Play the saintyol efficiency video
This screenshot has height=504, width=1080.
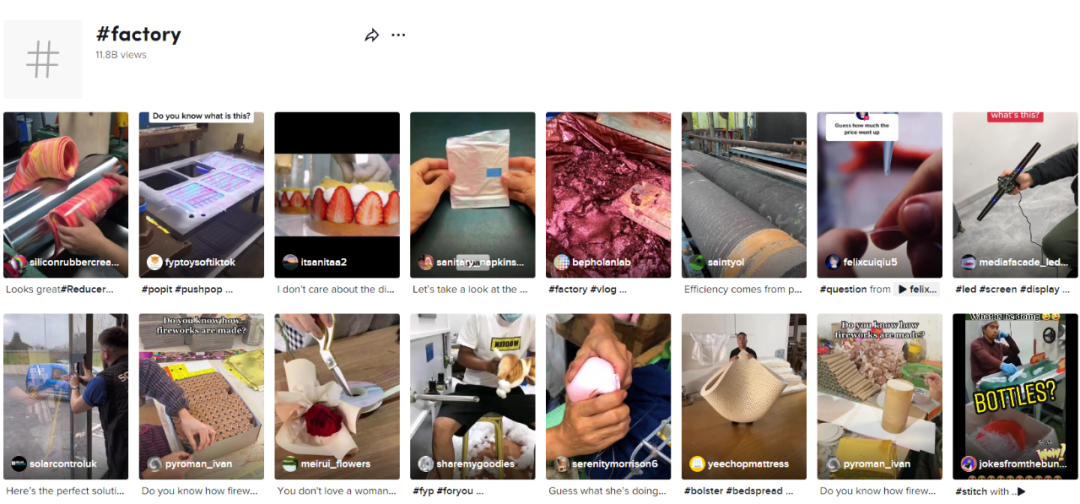pyautogui.click(x=744, y=194)
